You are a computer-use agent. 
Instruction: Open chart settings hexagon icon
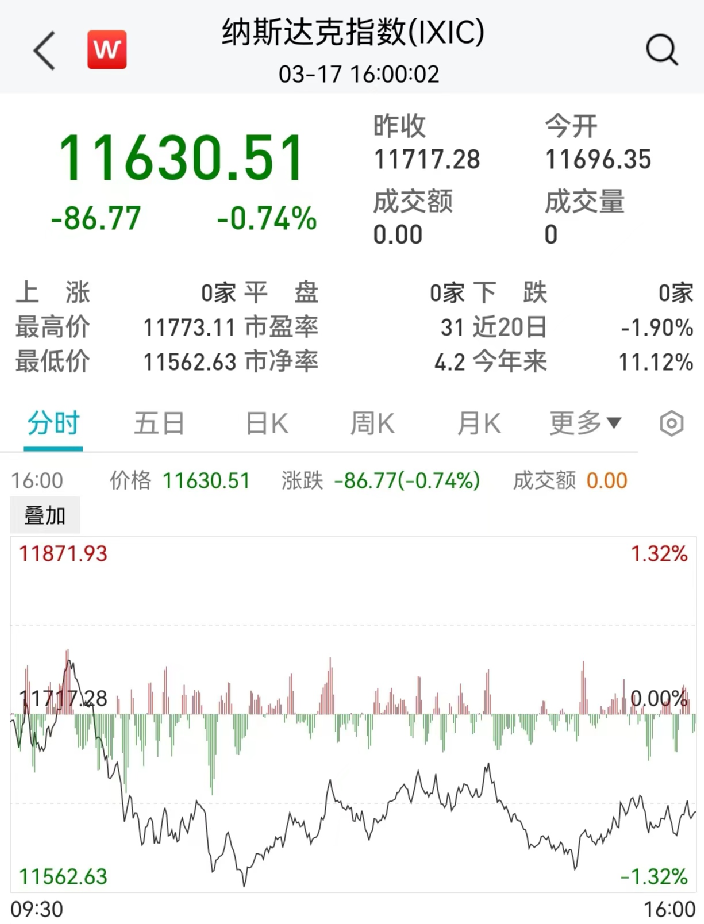(672, 424)
